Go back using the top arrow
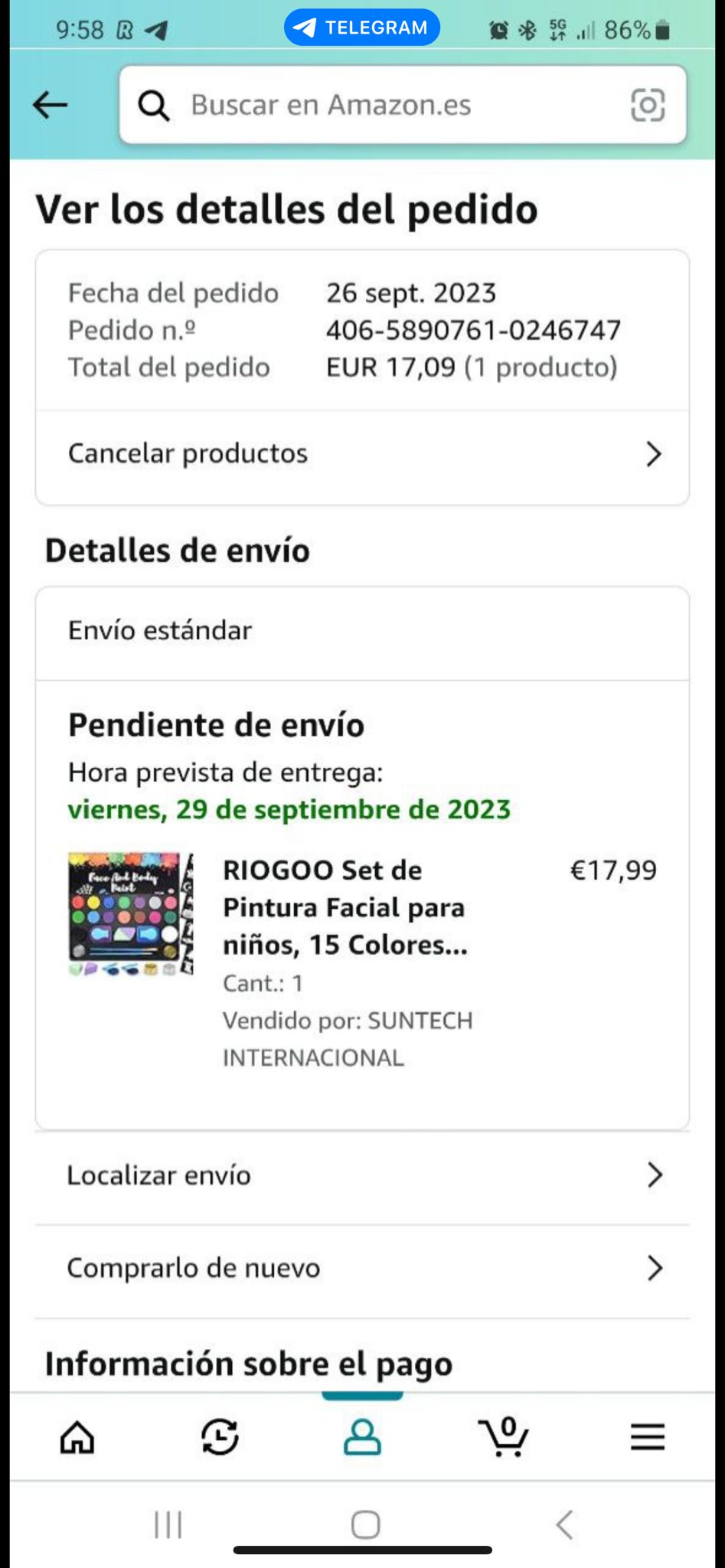This screenshot has height=1568, width=725. [x=51, y=105]
